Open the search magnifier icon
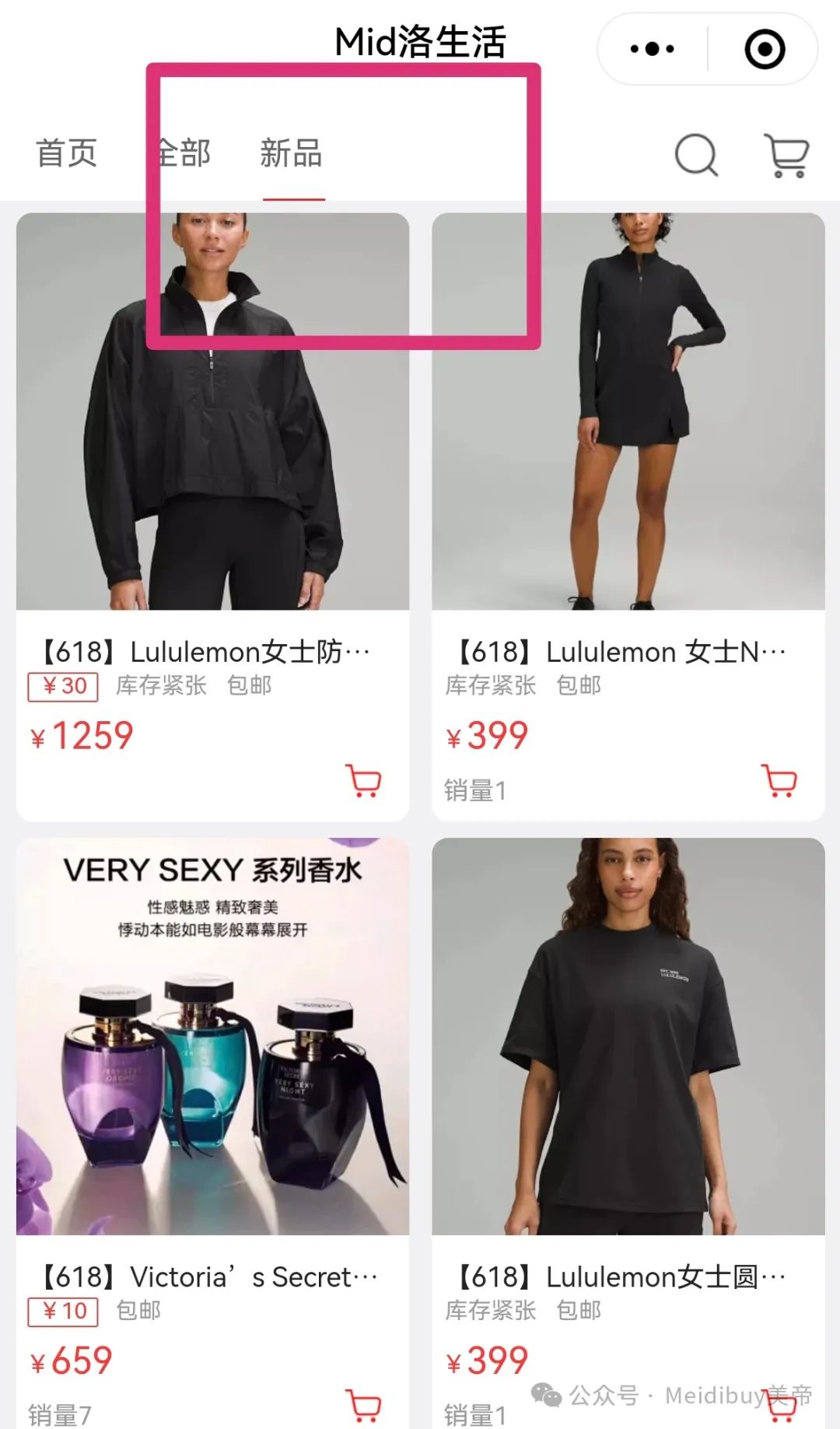Image resolution: width=840 pixels, height=1429 pixels. 695,155
